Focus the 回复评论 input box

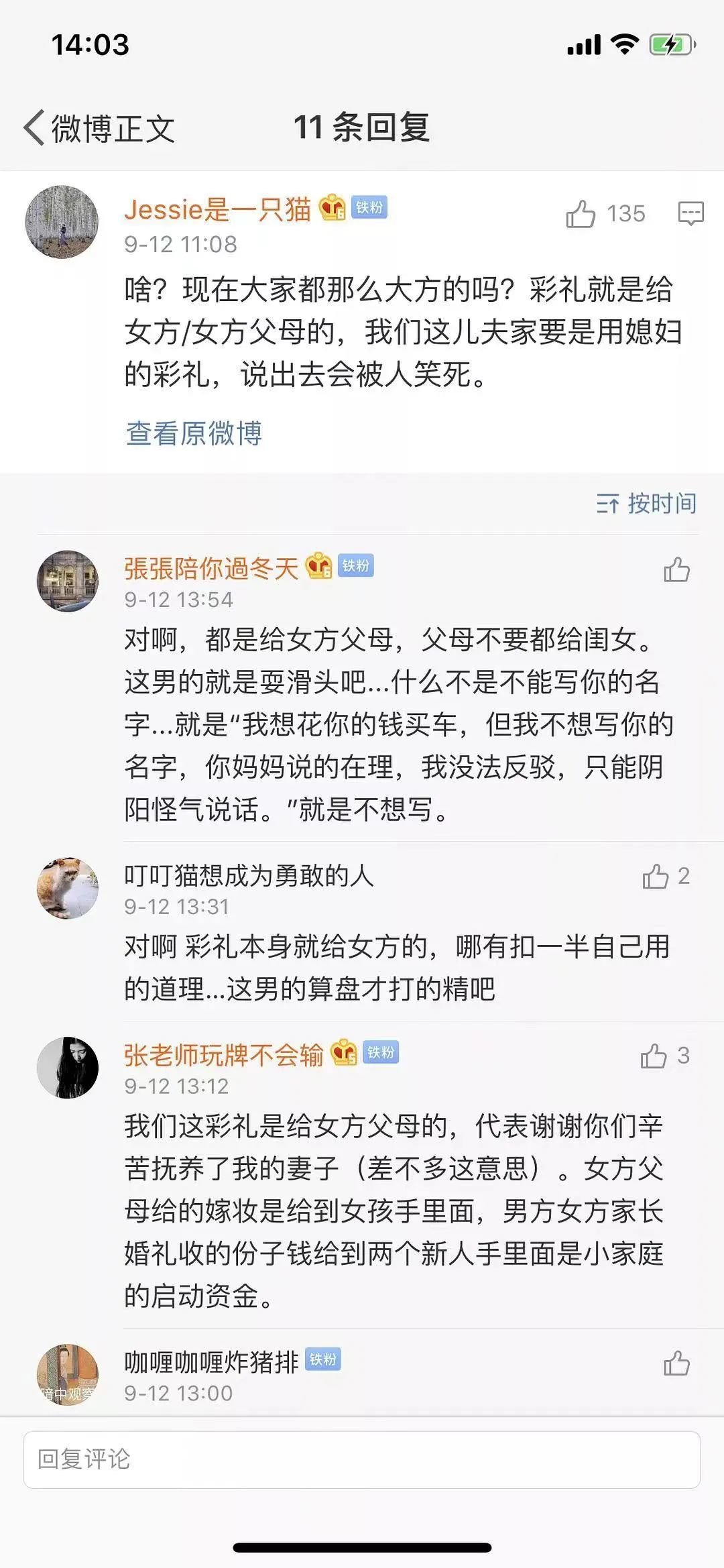pyautogui.click(x=362, y=1460)
